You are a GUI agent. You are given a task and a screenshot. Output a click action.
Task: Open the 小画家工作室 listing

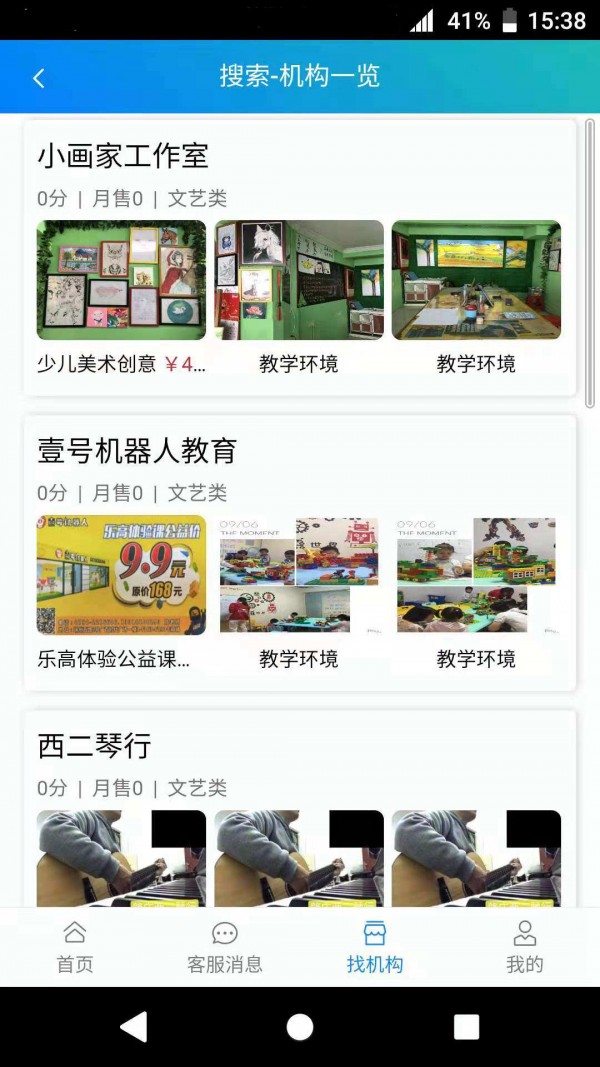[x=123, y=156]
